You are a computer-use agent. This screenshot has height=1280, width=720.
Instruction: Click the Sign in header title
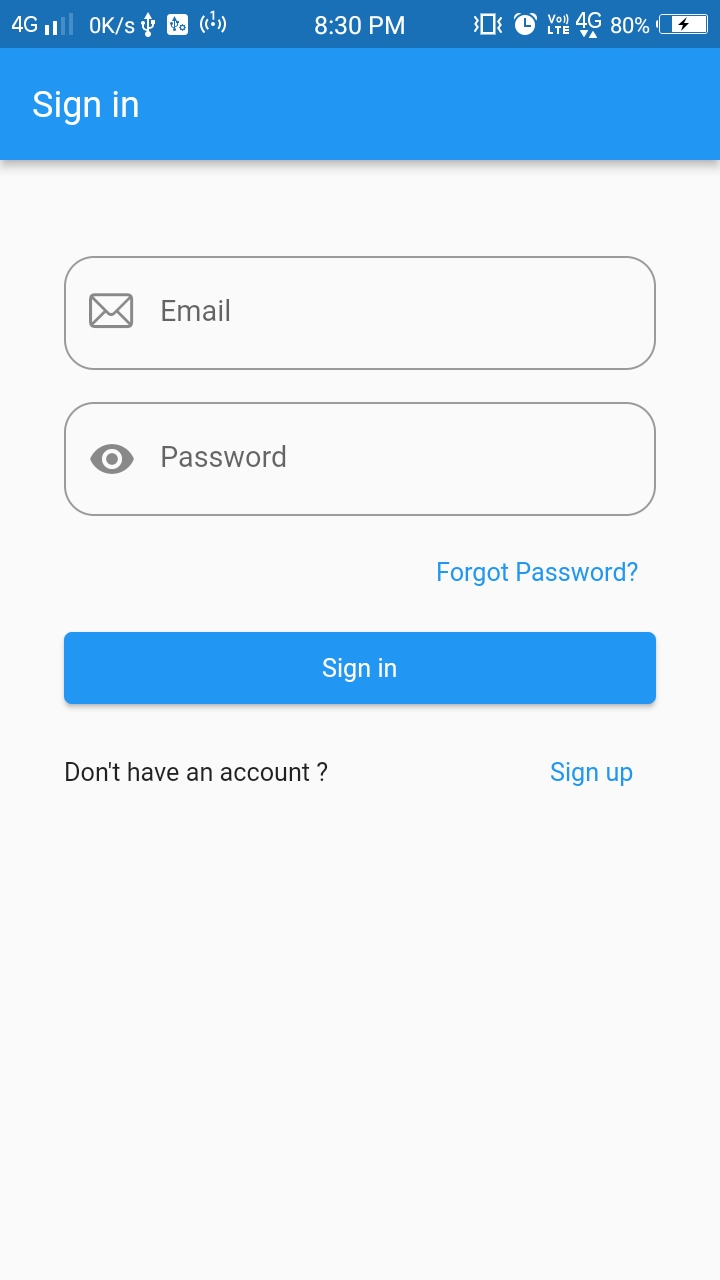pyautogui.click(x=85, y=104)
